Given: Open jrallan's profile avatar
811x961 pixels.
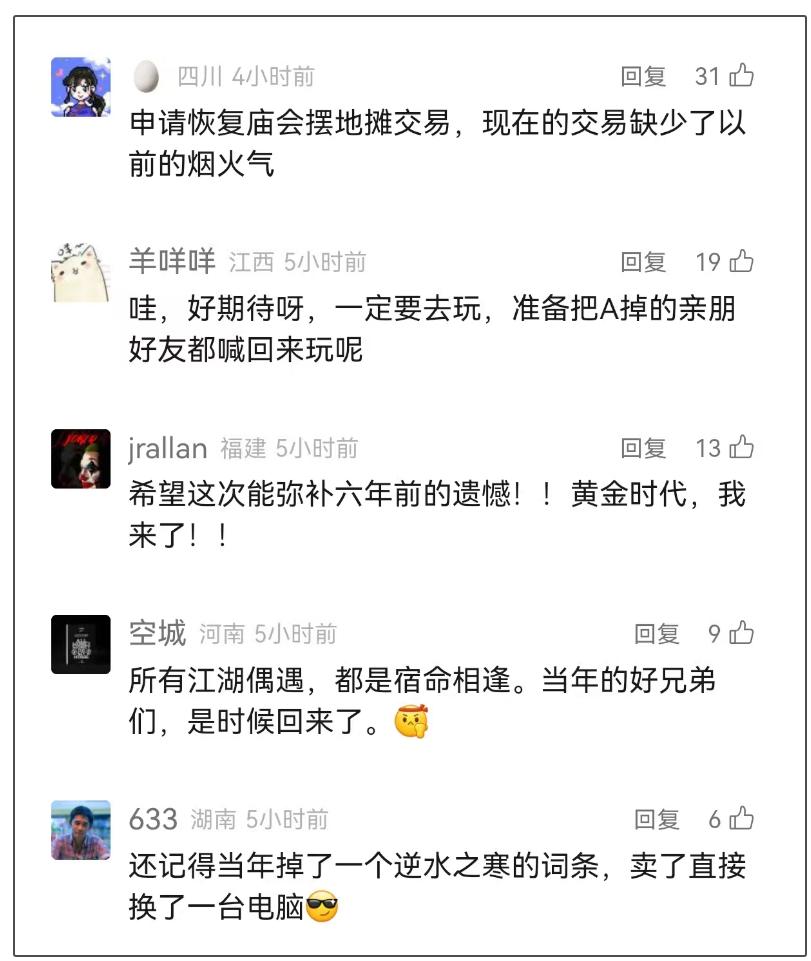Looking at the screenshot, I should coord(80,459).
